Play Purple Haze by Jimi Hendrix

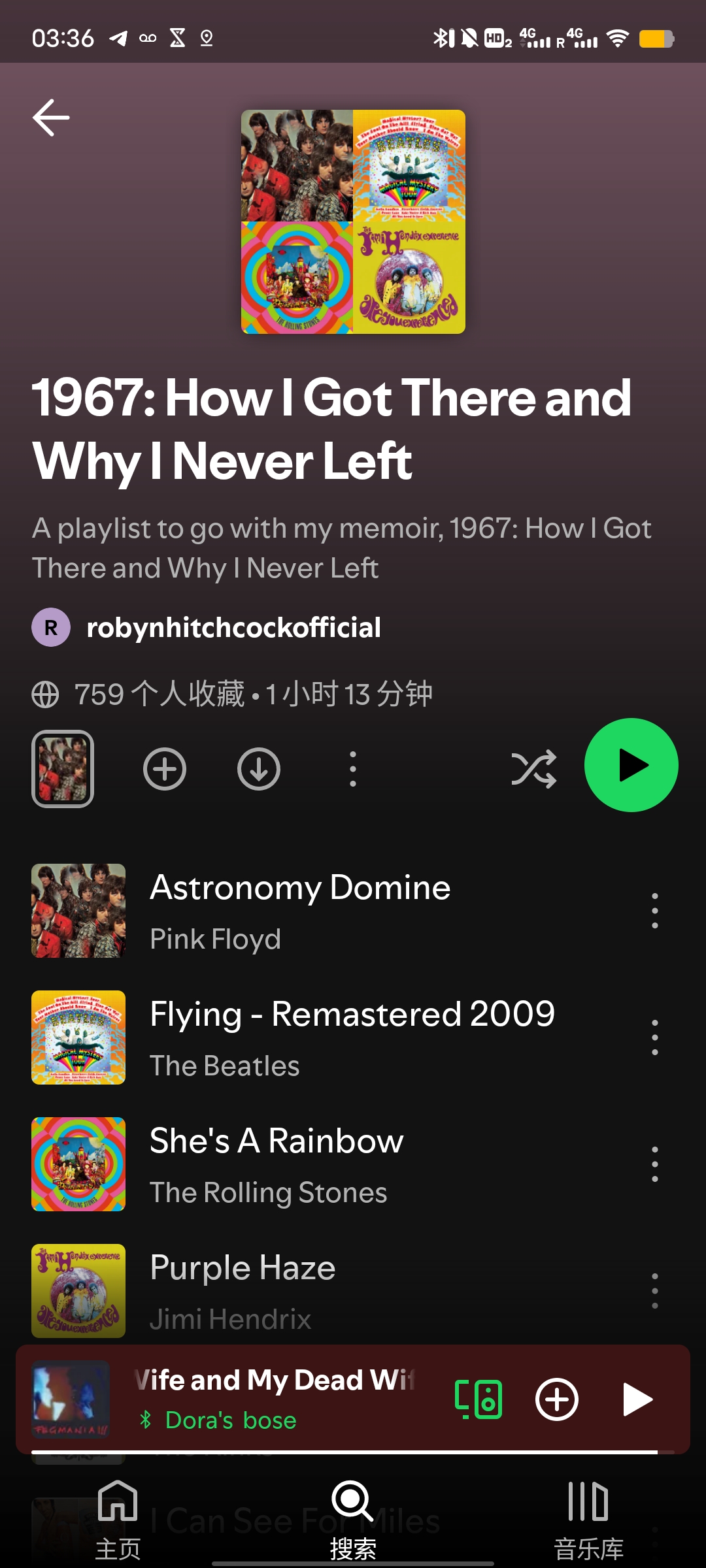[x=243, y=1290]
